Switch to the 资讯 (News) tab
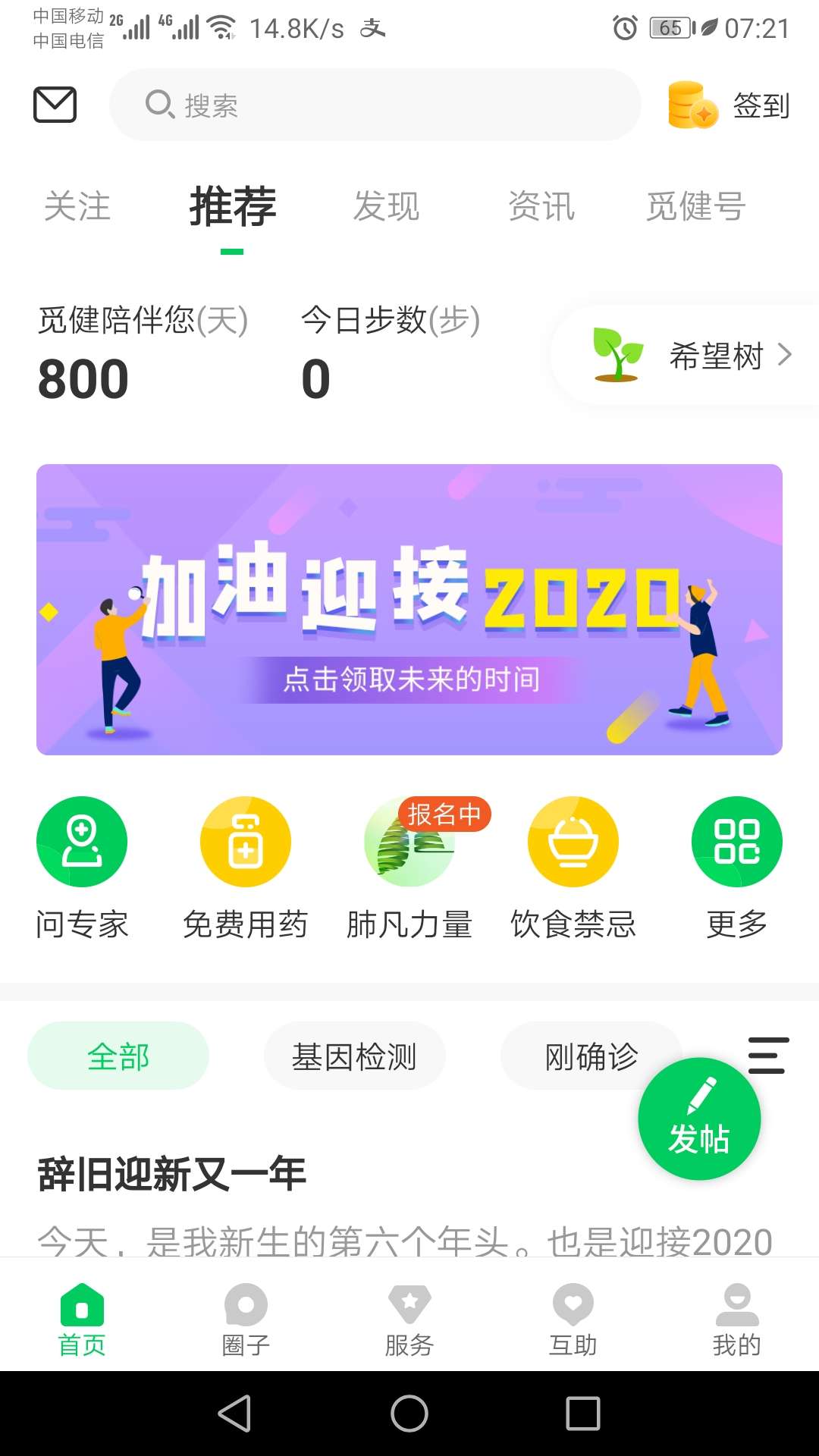The height and width of the screenshot is (1456, 819). (541, 206)
